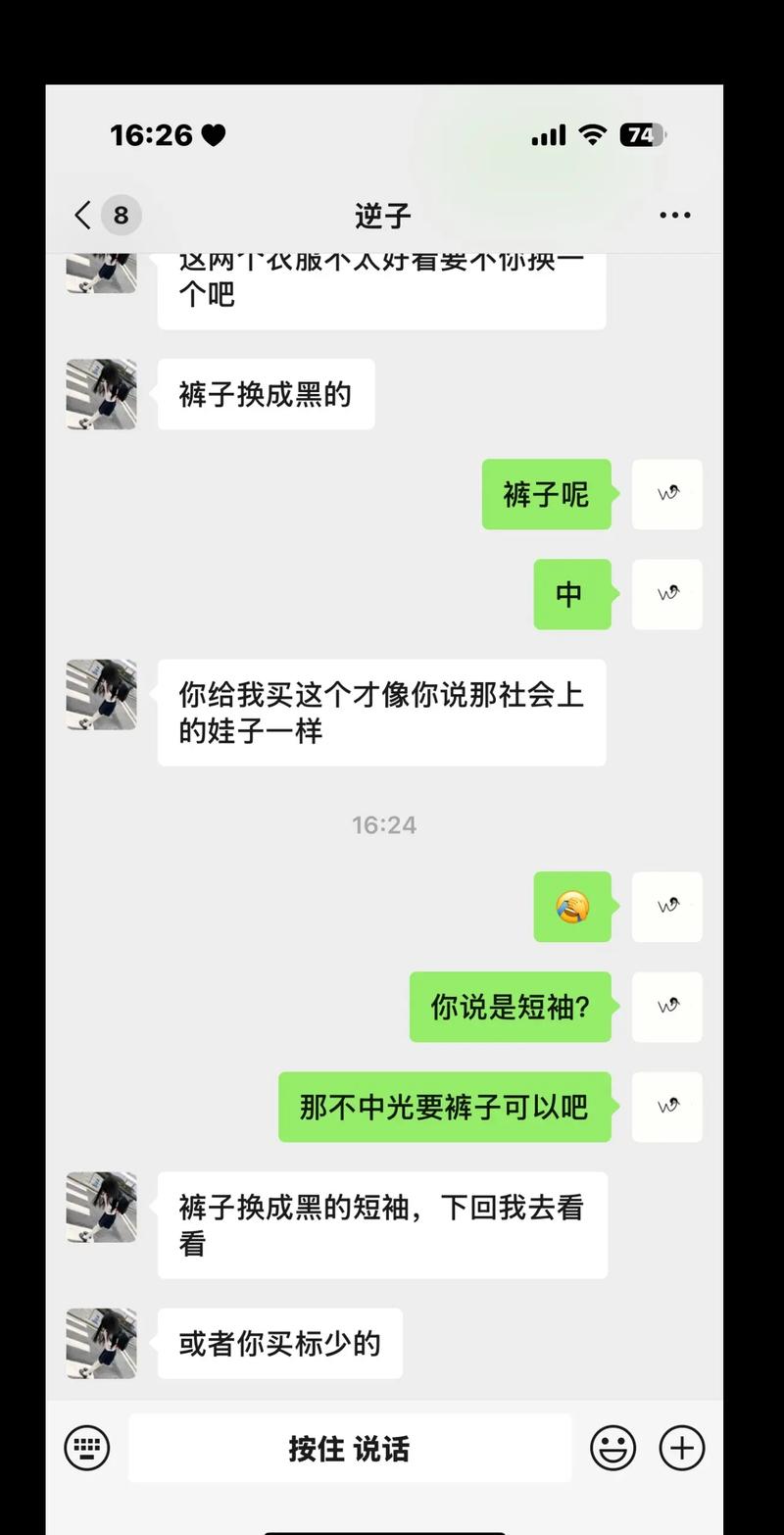Select message 你说是短袖?
This screenshot has width=784, height=1535.
(x=510, y=1007)
